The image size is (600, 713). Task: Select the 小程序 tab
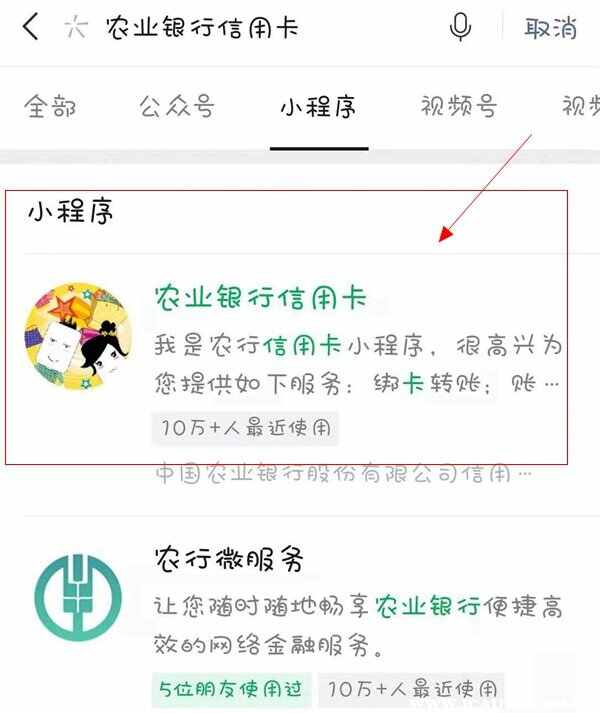coord(318,107)
